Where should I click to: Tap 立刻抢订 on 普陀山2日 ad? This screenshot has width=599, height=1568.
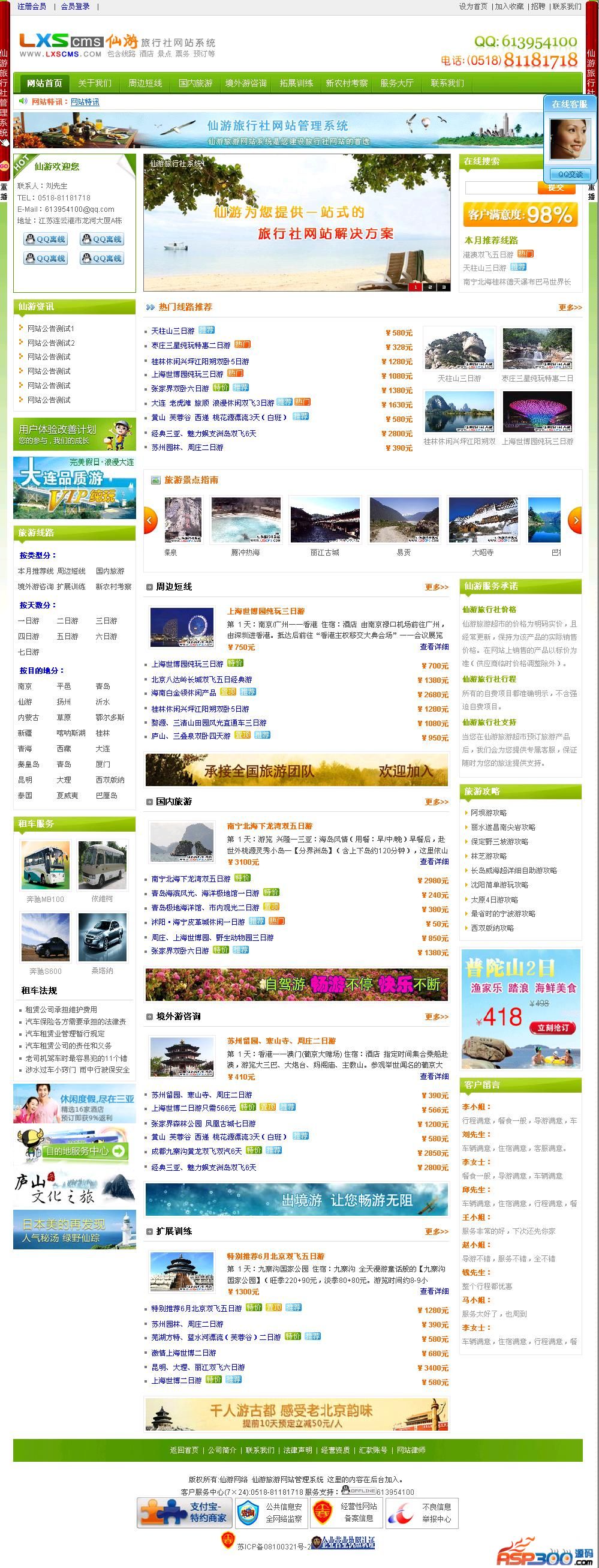(552, 1028)
